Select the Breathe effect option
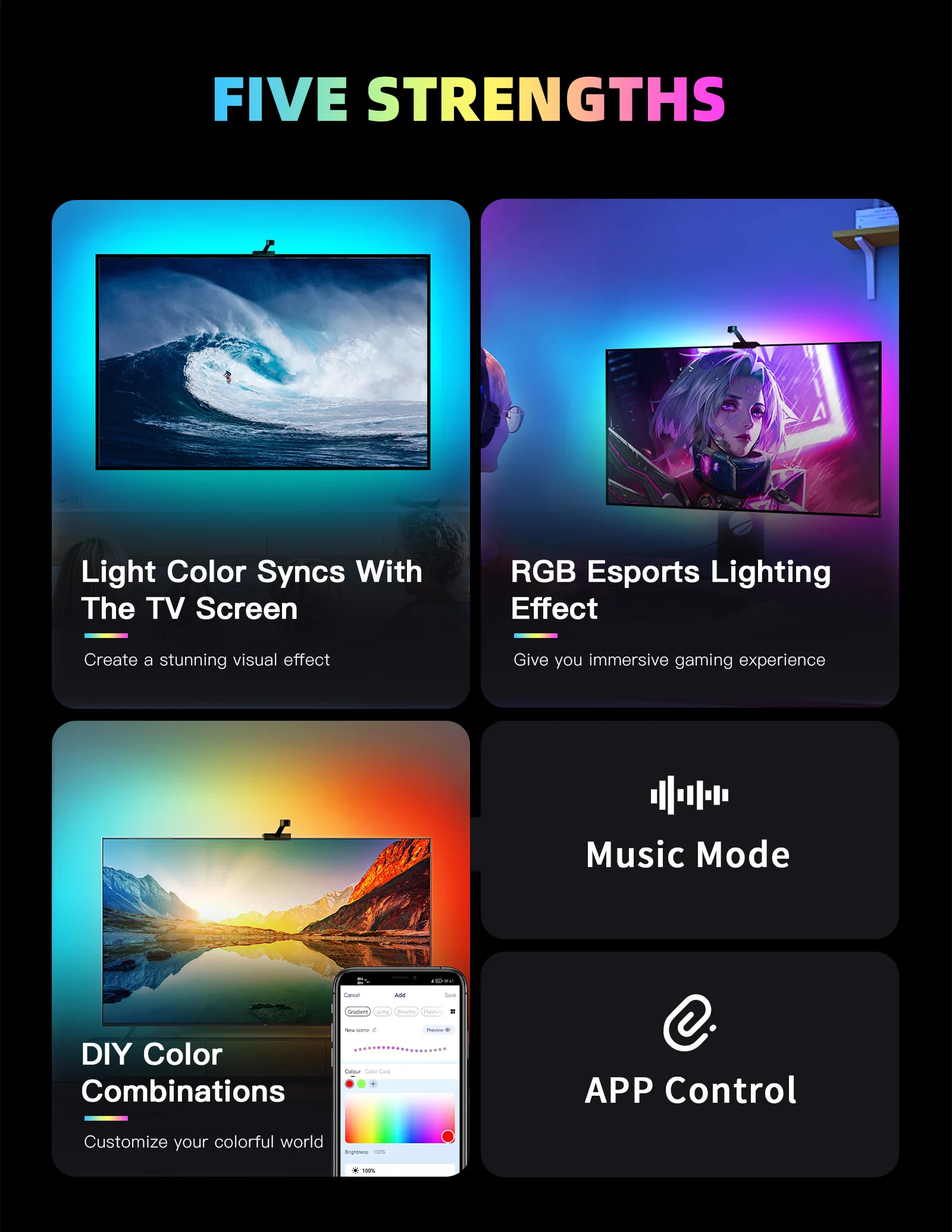 pos(406,1012)
